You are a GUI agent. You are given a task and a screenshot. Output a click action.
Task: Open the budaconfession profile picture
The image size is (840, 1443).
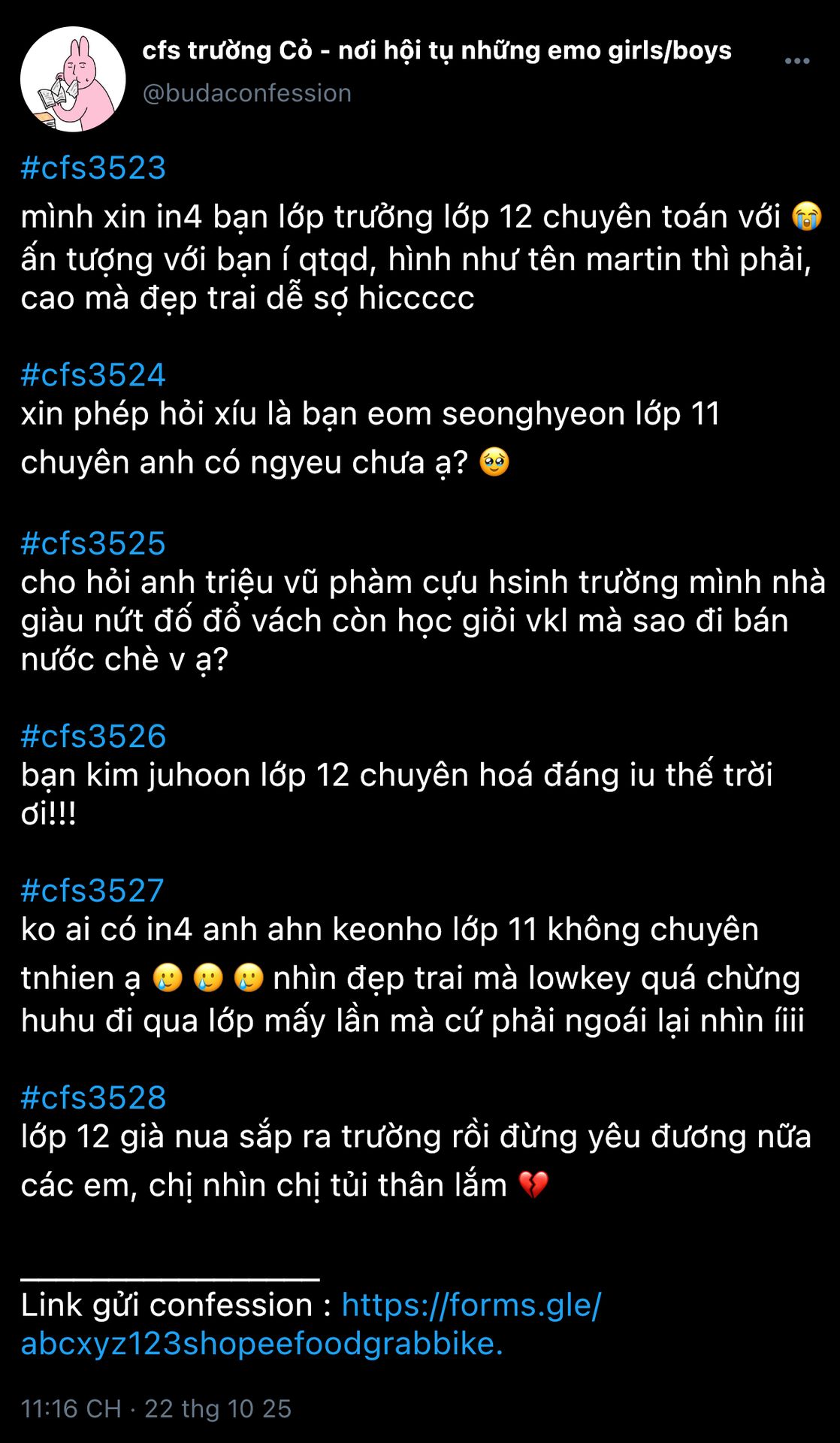click(73, 79)
